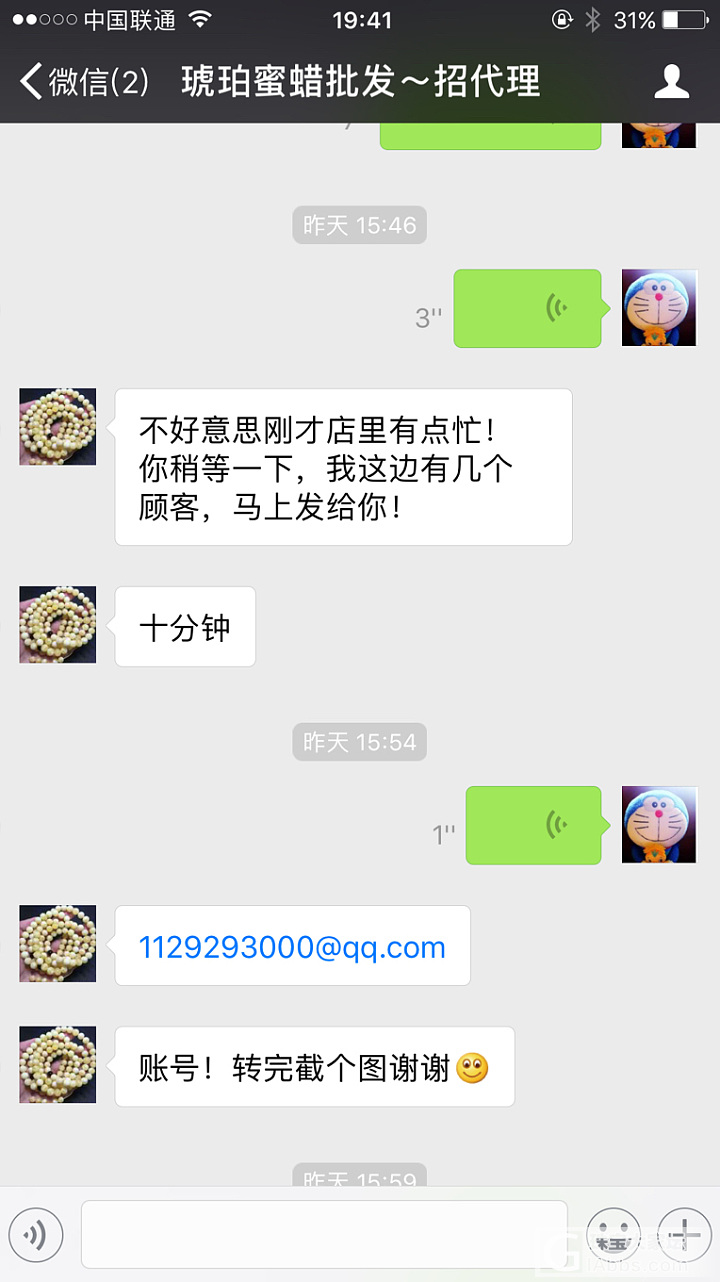
Task: Go back to the WeChat chat list
Action: click(x=82, y=82)
